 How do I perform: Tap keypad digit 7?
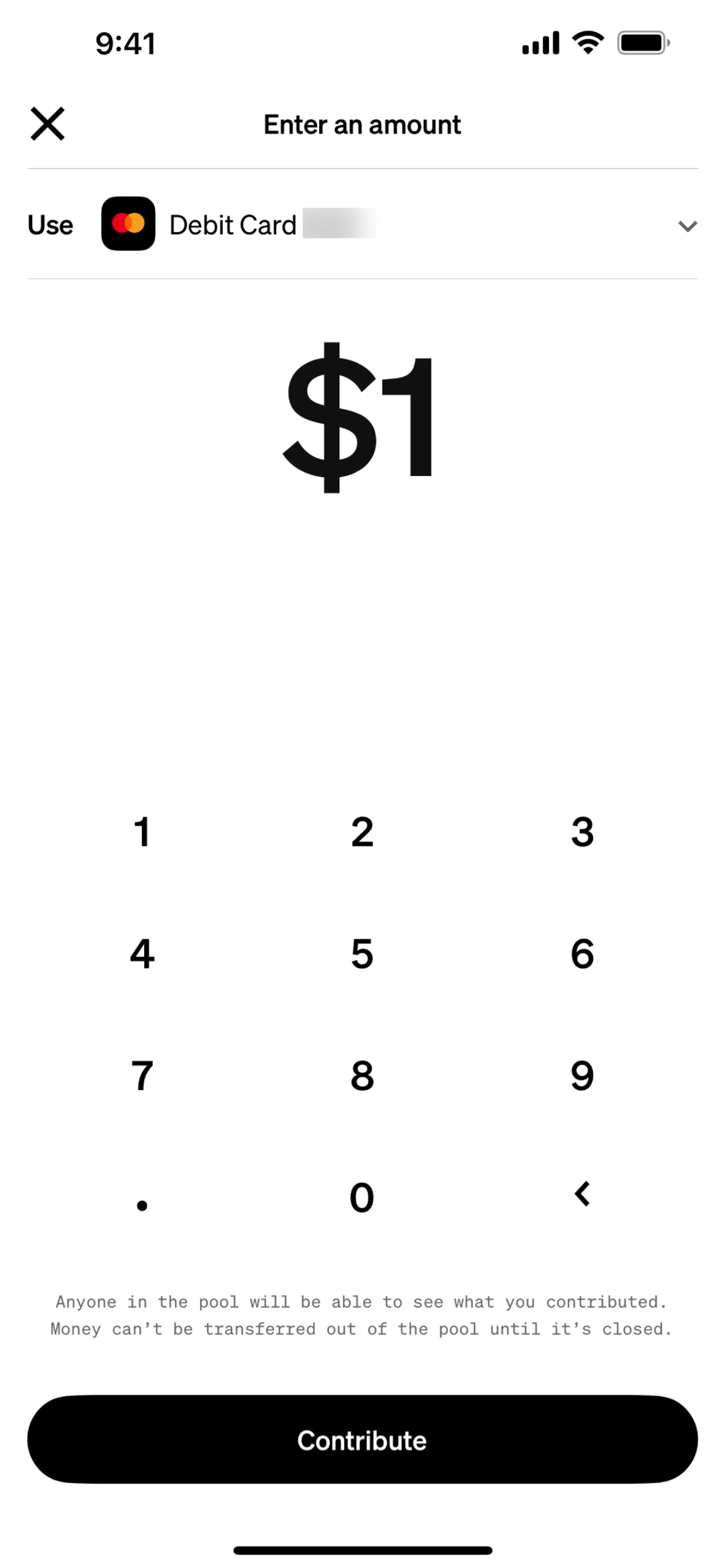[142, 1075]
